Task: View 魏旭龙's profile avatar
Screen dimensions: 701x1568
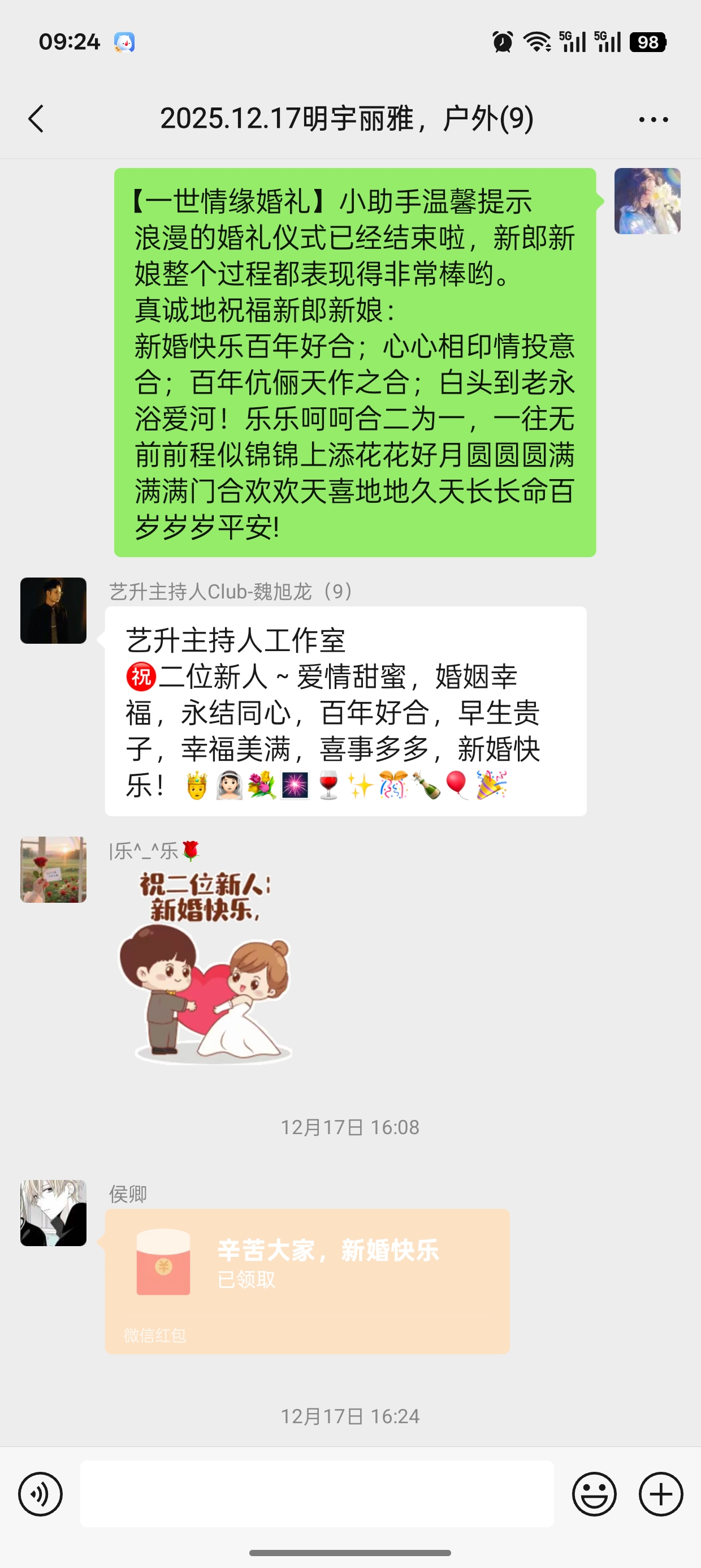Action: pyautogui.click(x=54, y=610)
